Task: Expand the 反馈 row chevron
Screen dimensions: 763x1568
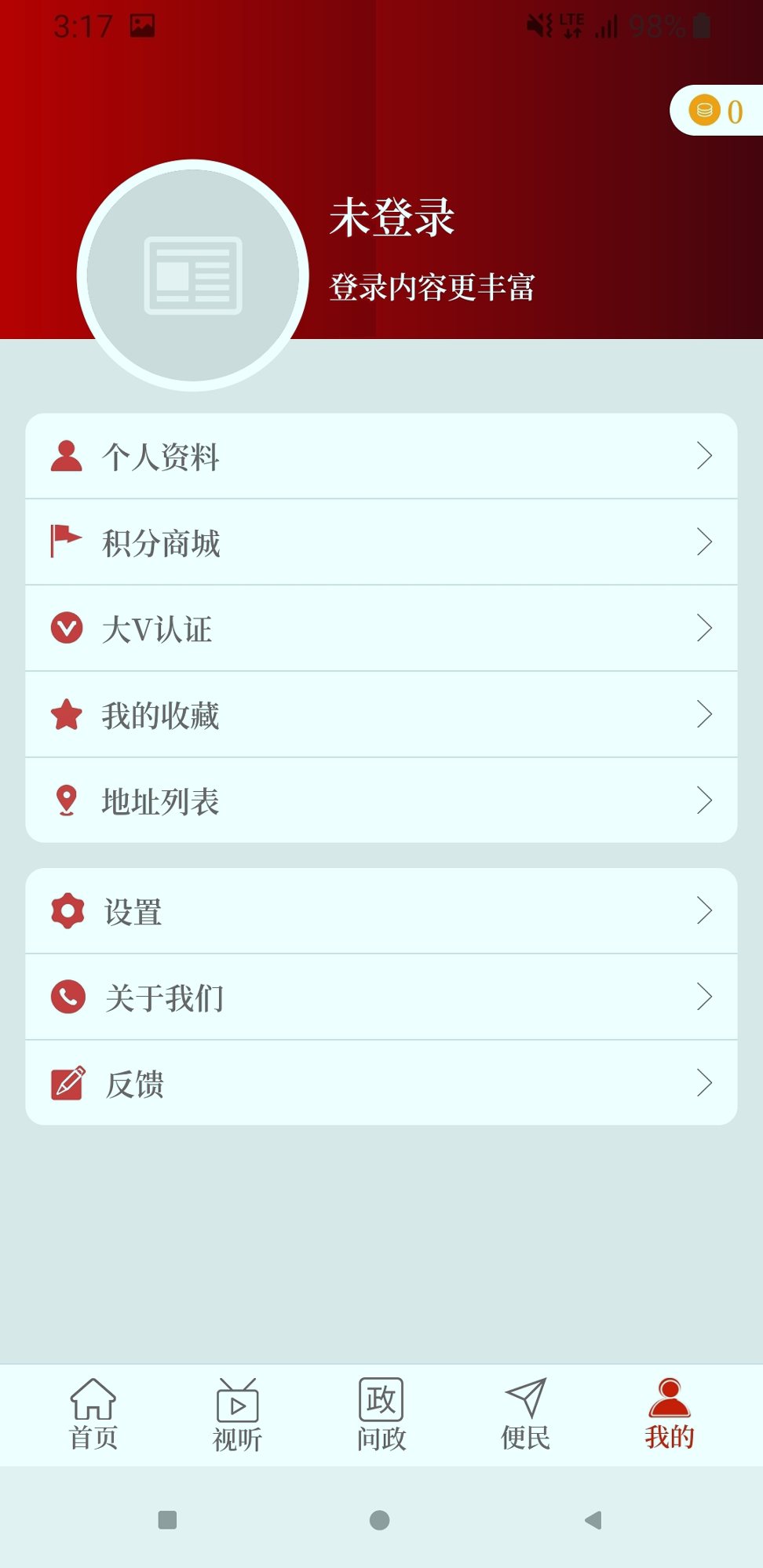Action: [x=705, y=1084]
